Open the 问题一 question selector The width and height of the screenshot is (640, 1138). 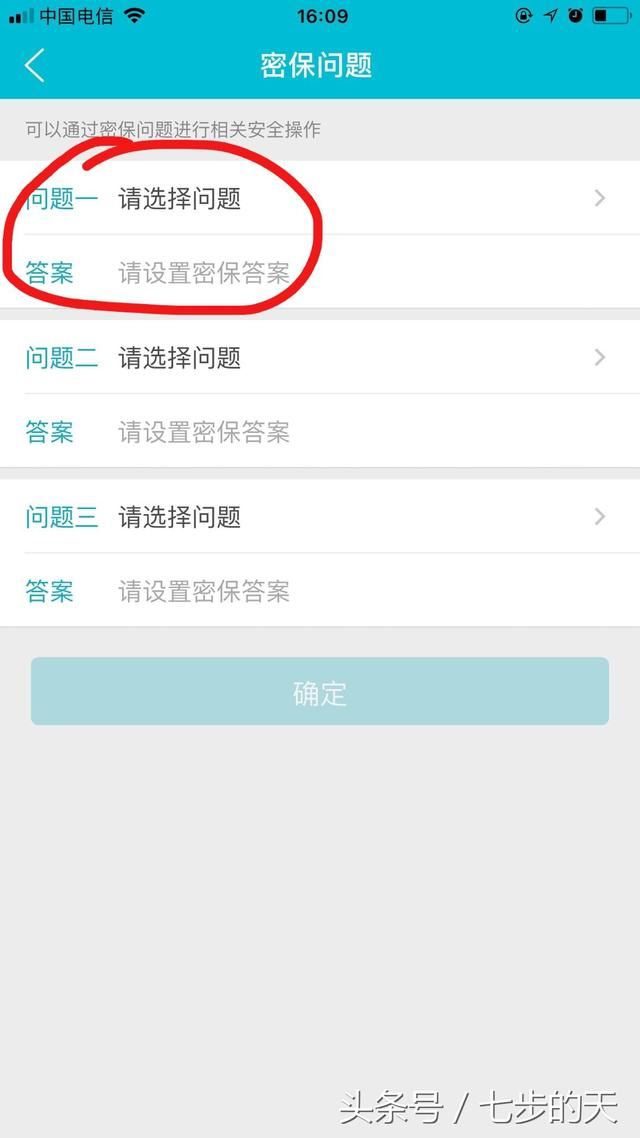pos(320,198)
